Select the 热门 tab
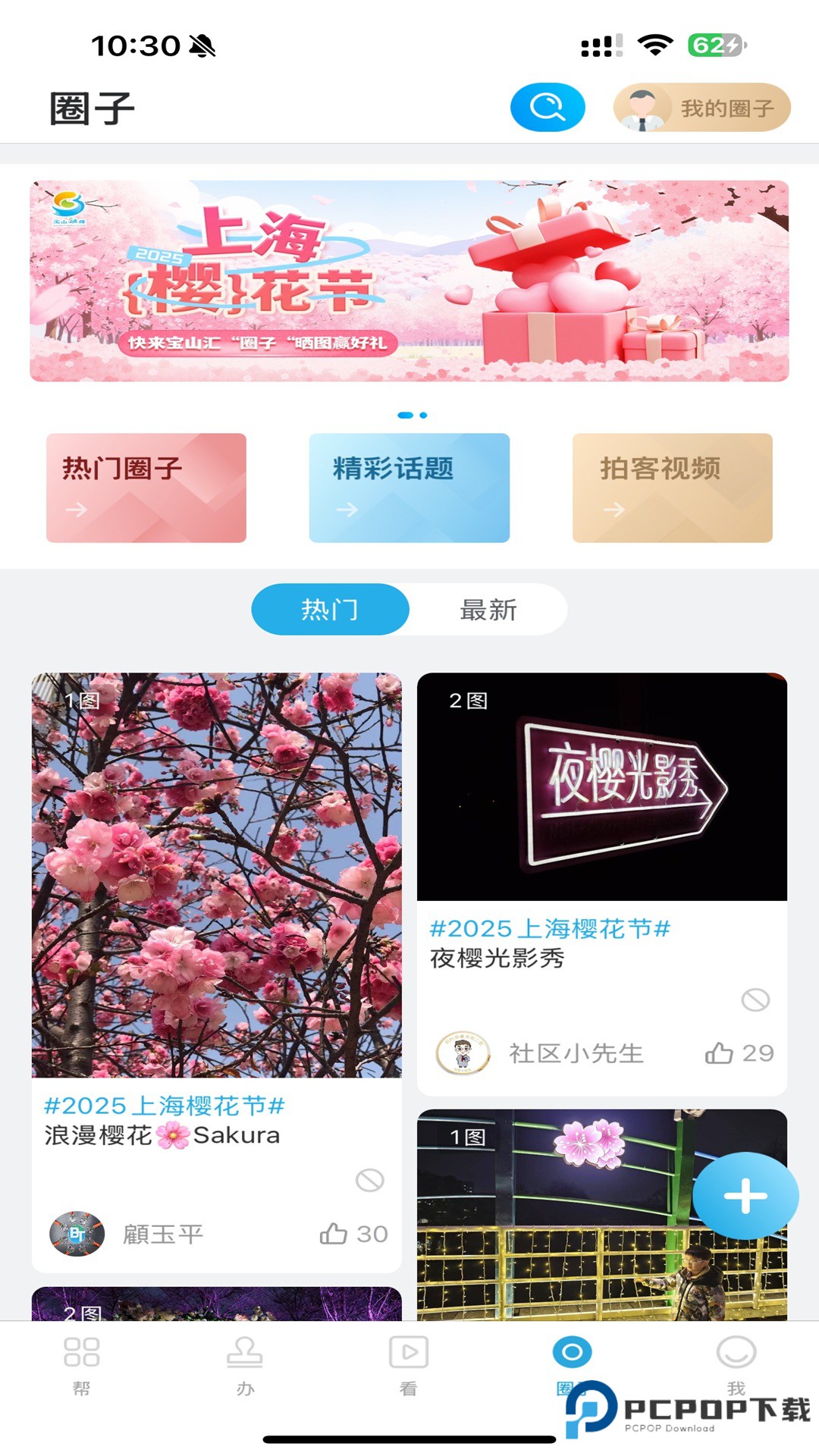The height and width of the screenshot is (1456, 819). click(x=331, y=609)
